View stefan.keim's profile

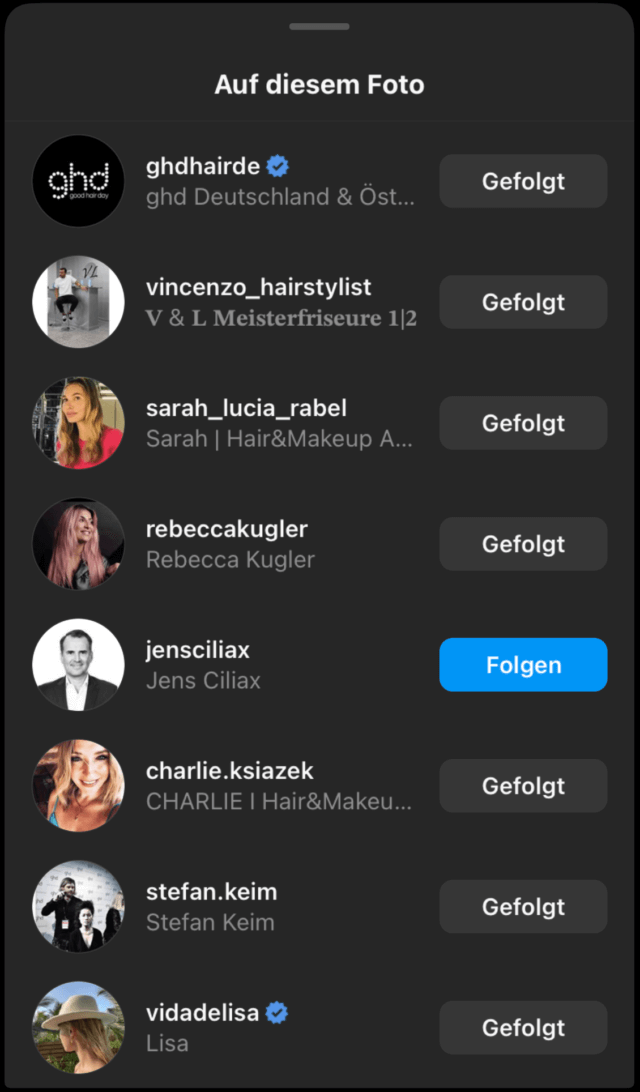(223, 907)
